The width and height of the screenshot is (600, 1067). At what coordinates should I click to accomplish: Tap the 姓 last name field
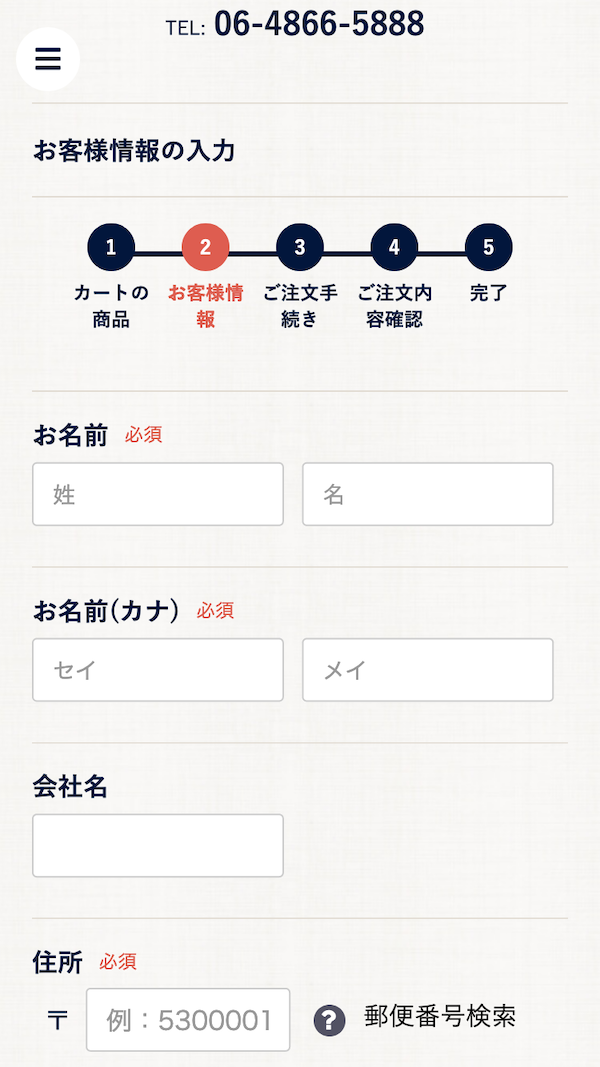[158, 494]
